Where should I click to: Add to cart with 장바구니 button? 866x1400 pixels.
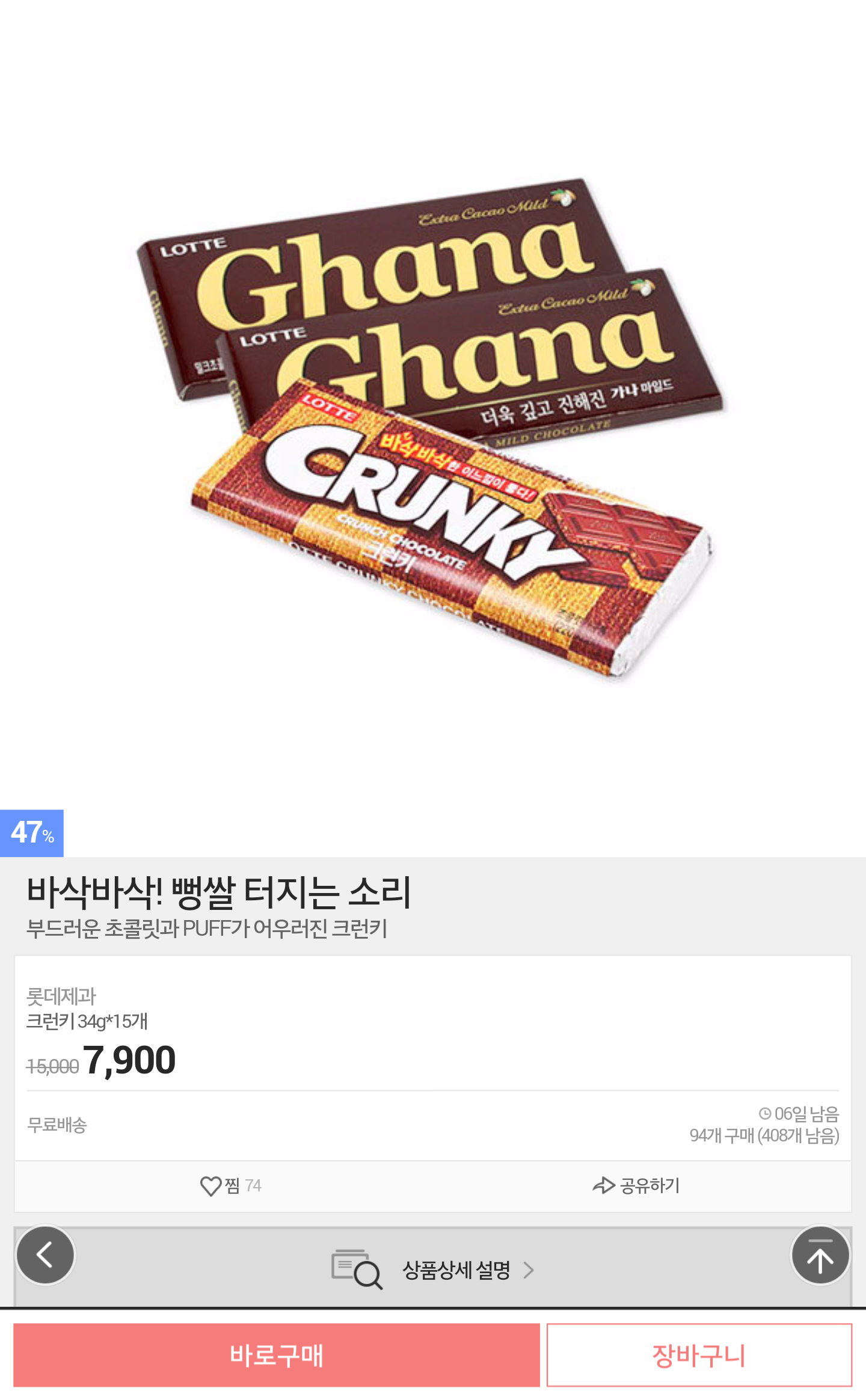(x=699, y=1355)
